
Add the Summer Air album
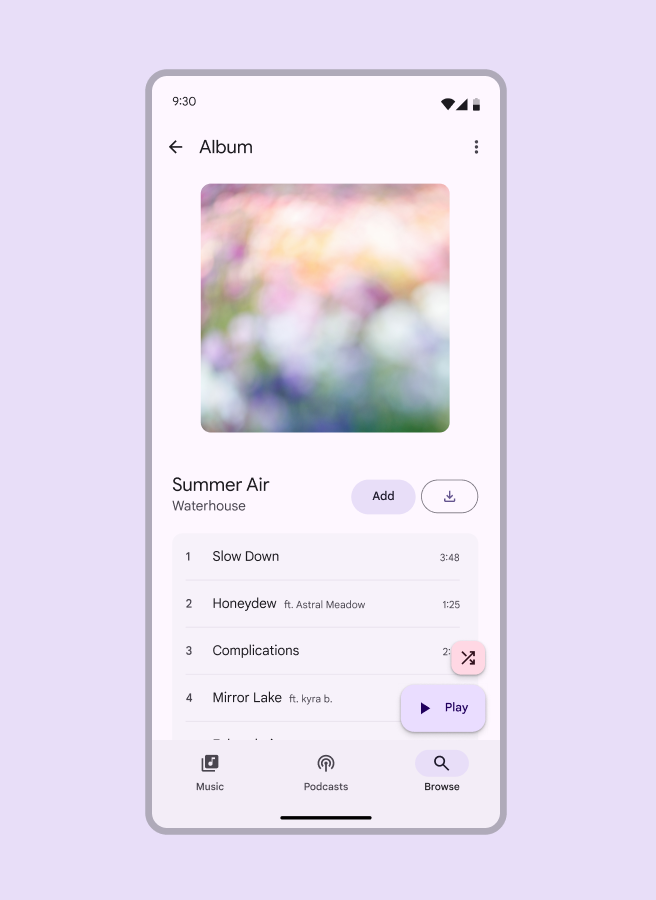(383, 496)
